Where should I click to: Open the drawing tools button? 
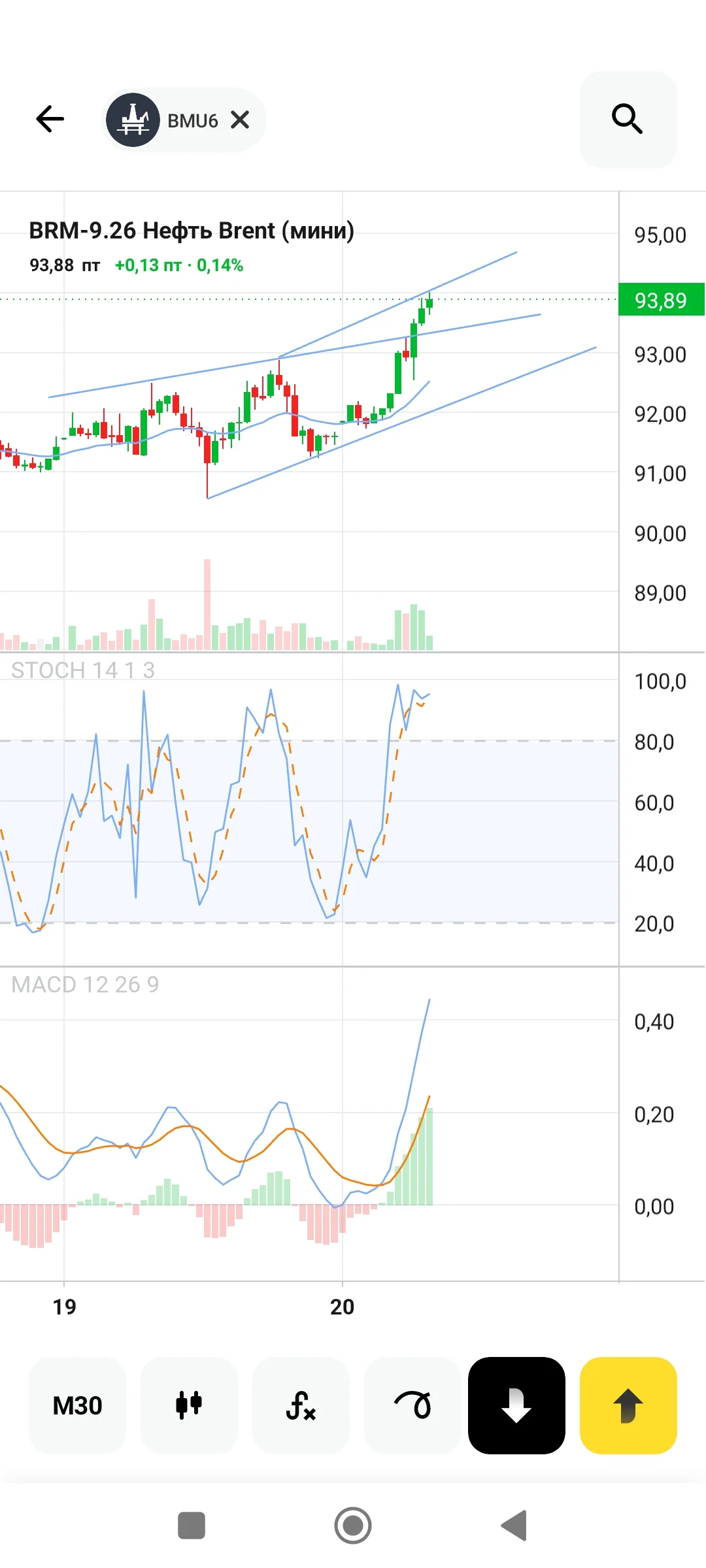pos(412,1405)
